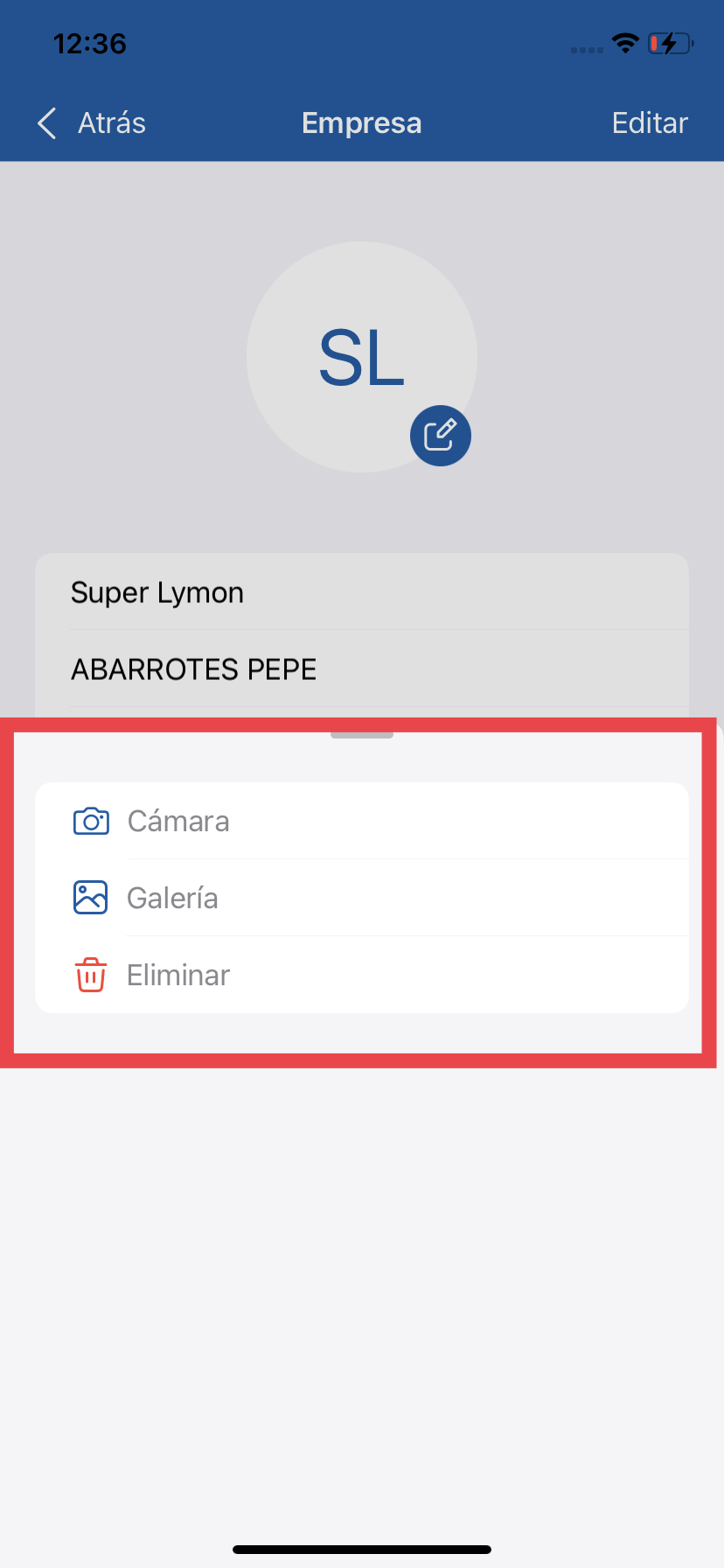Tap the Empresa title
Viewport: 724px width, 1568px height.
(361, 122)
